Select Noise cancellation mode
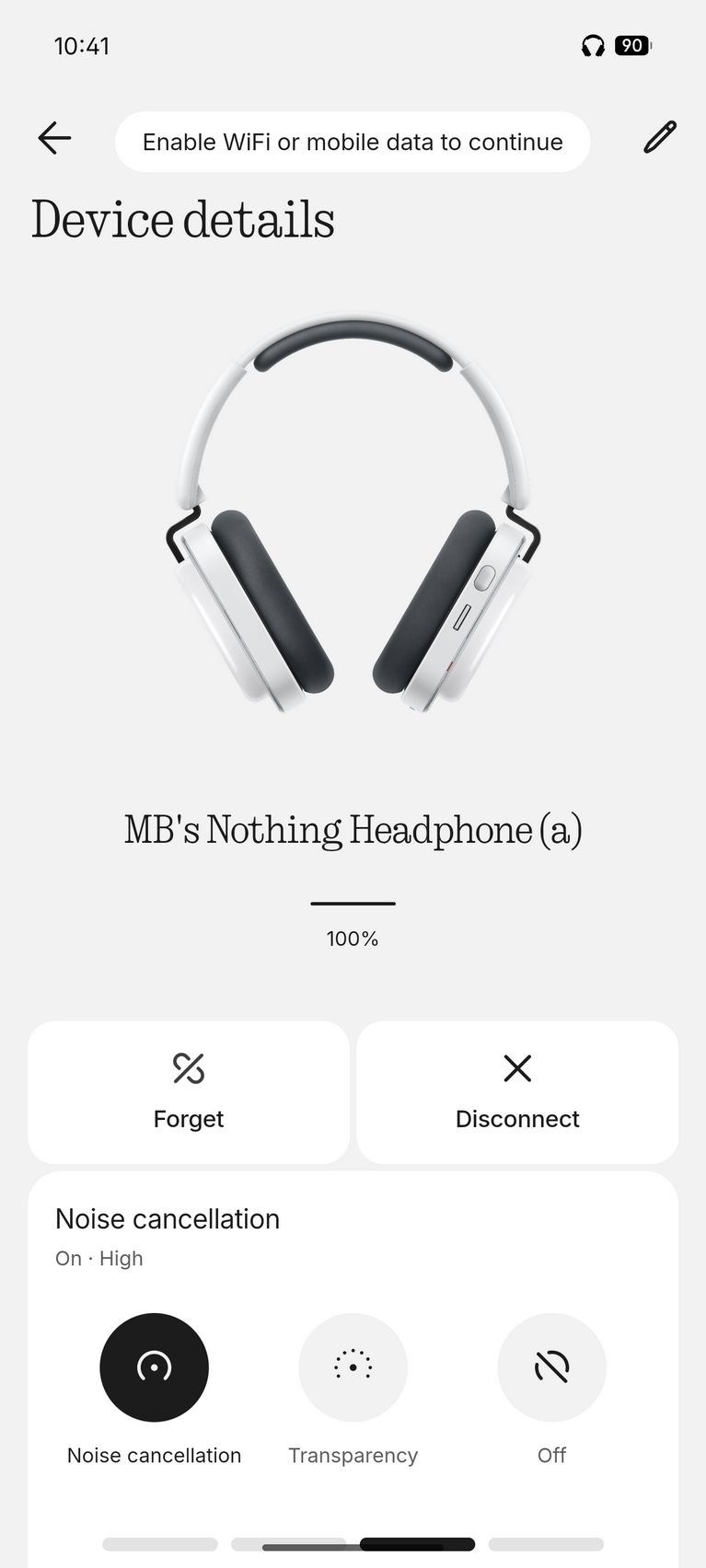706x1568 pixels. pyautogui.click(x=154, y=1367)
